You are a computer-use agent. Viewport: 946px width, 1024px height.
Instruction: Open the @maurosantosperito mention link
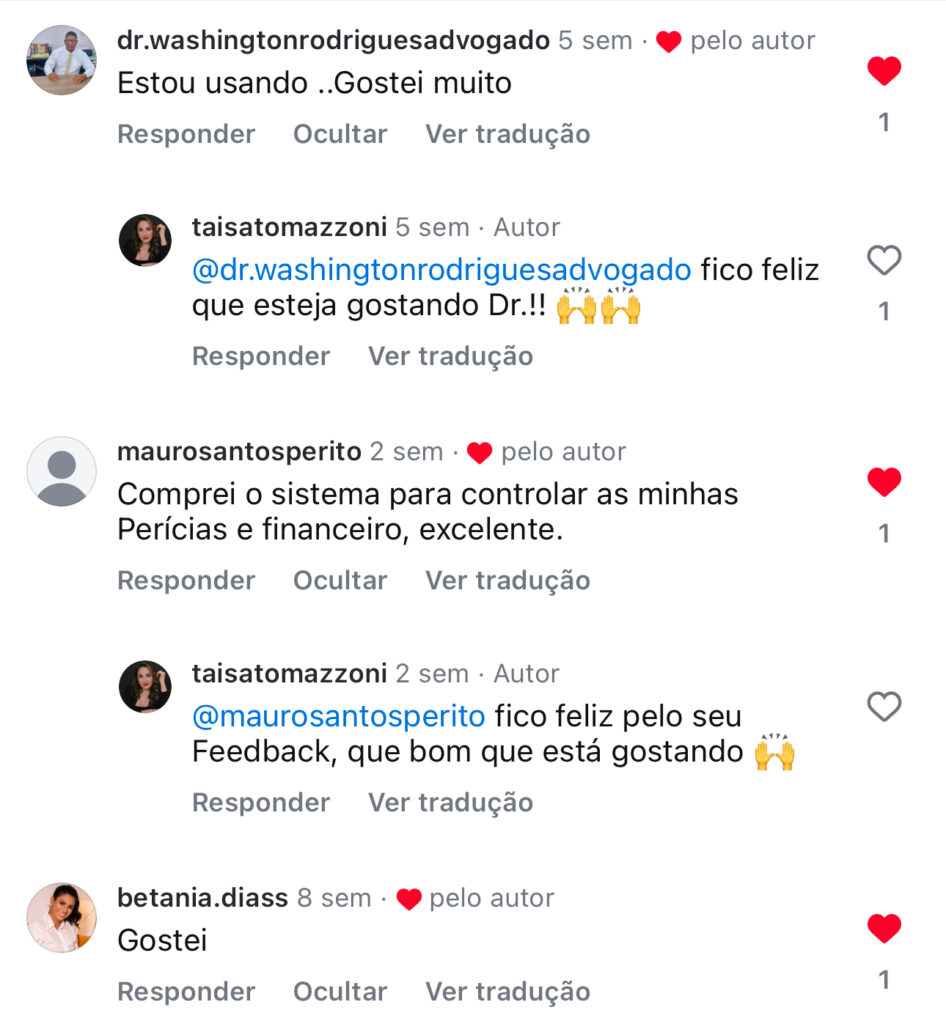pos(338,717)
